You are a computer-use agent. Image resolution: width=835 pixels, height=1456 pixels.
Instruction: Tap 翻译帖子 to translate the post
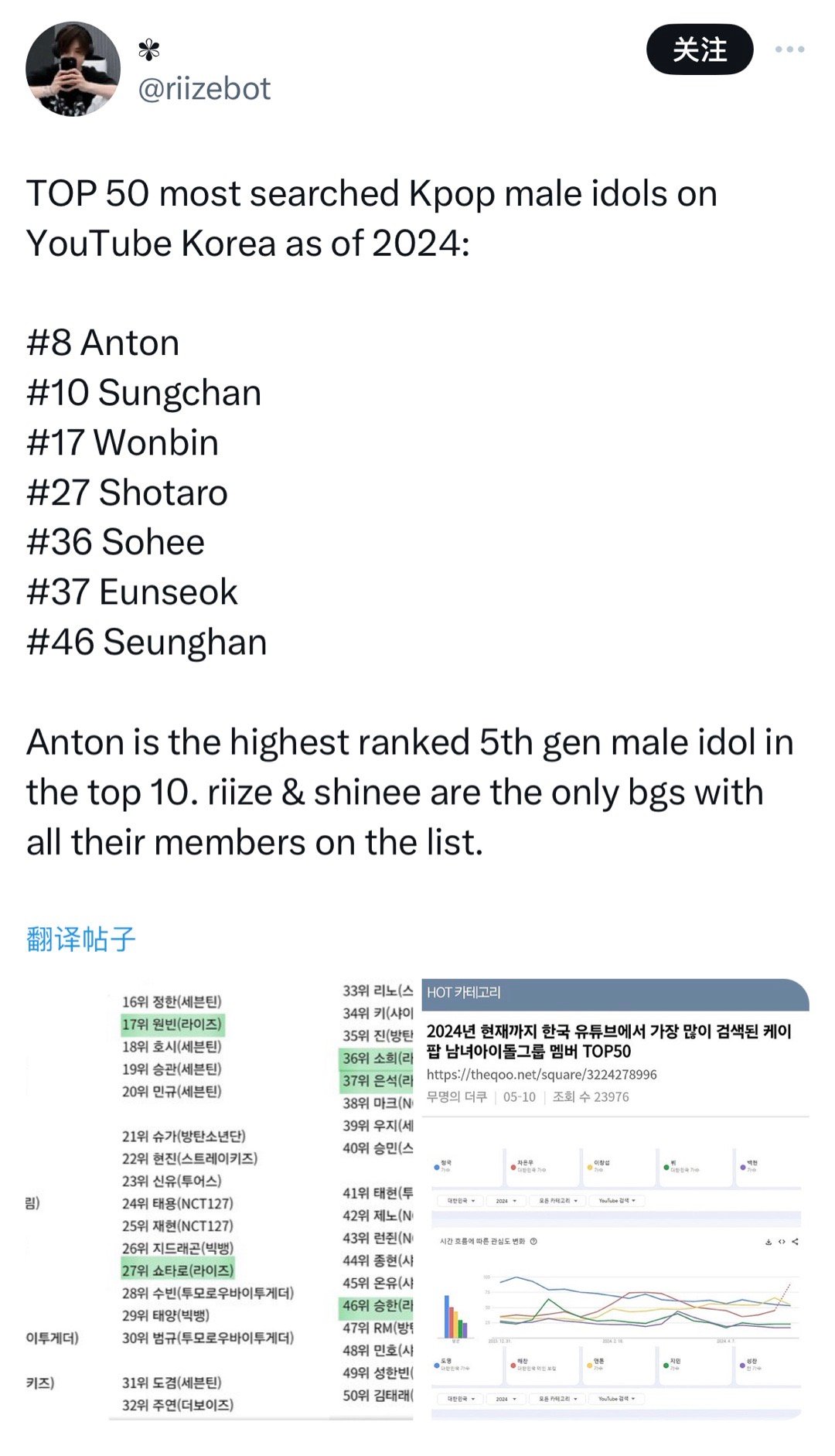tap(81, 939)
